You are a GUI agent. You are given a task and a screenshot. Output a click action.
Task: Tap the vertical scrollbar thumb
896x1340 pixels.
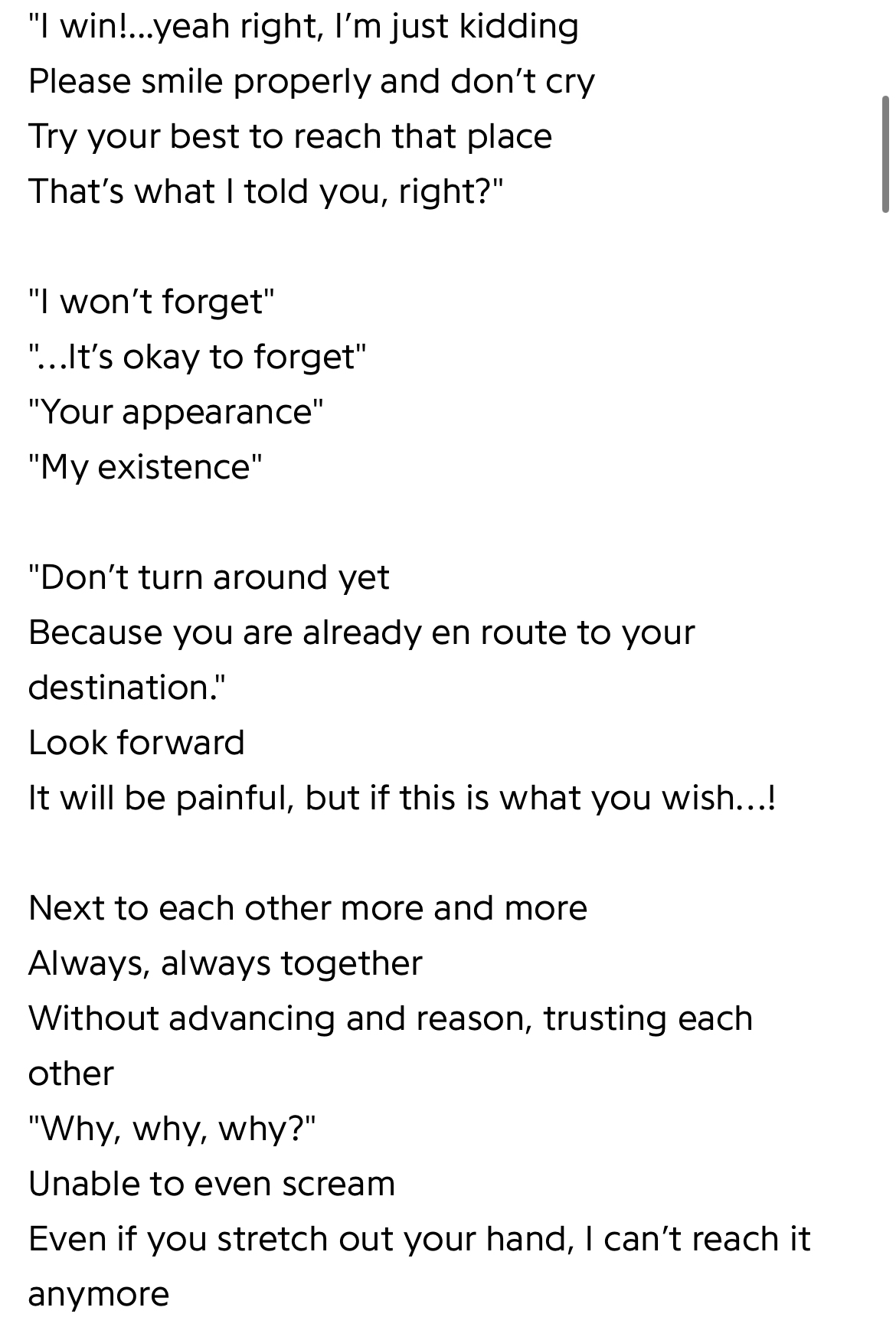(x=886, y=153)
